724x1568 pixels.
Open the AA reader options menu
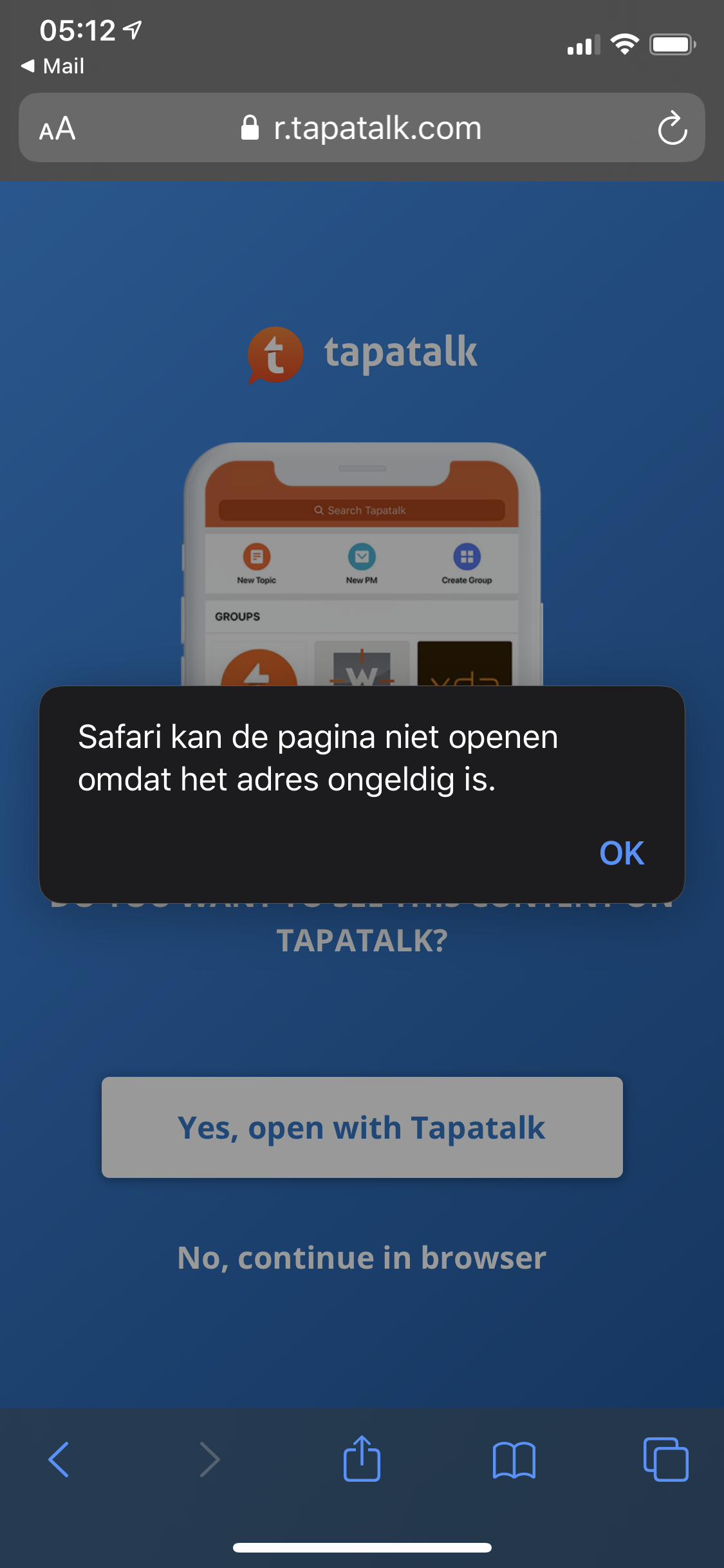(x=57, y=128)
